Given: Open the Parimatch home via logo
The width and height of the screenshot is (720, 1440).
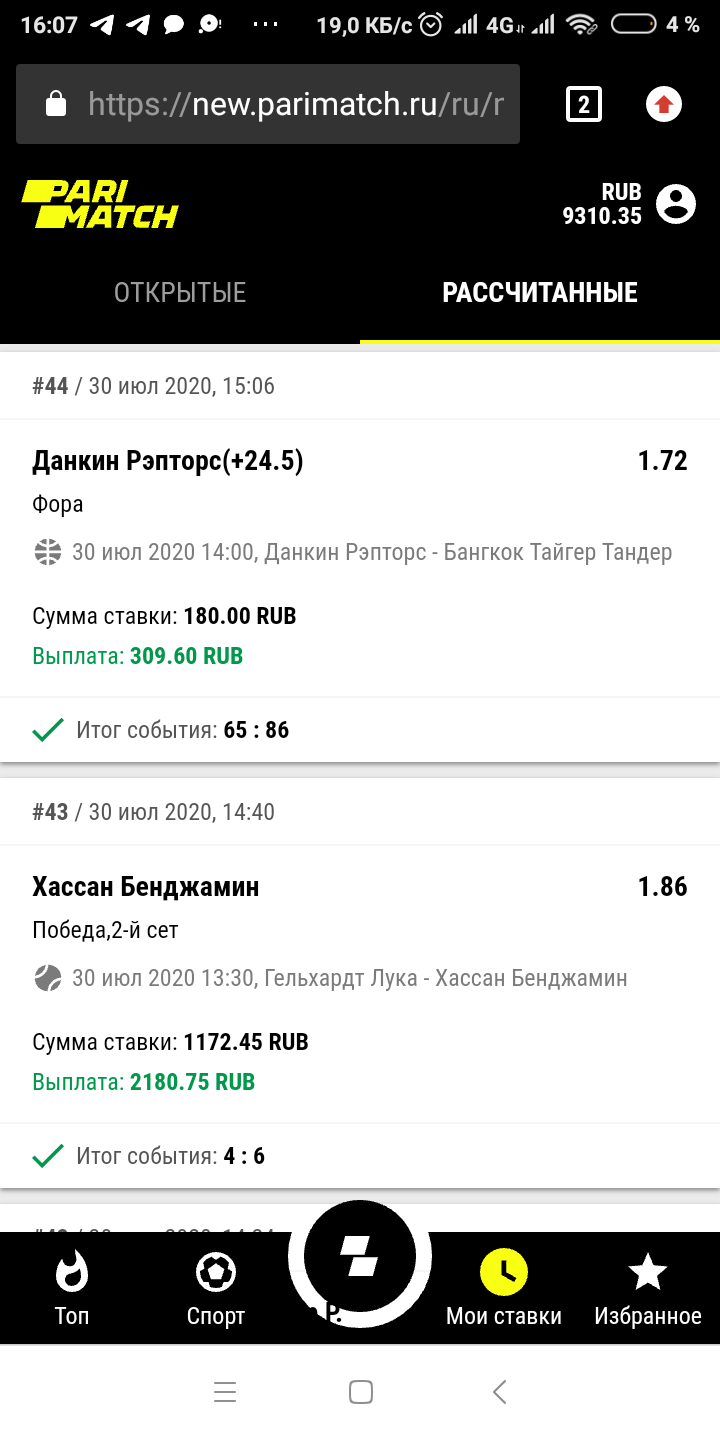Looking at the screenshot, I should click(x=100, y=204).
